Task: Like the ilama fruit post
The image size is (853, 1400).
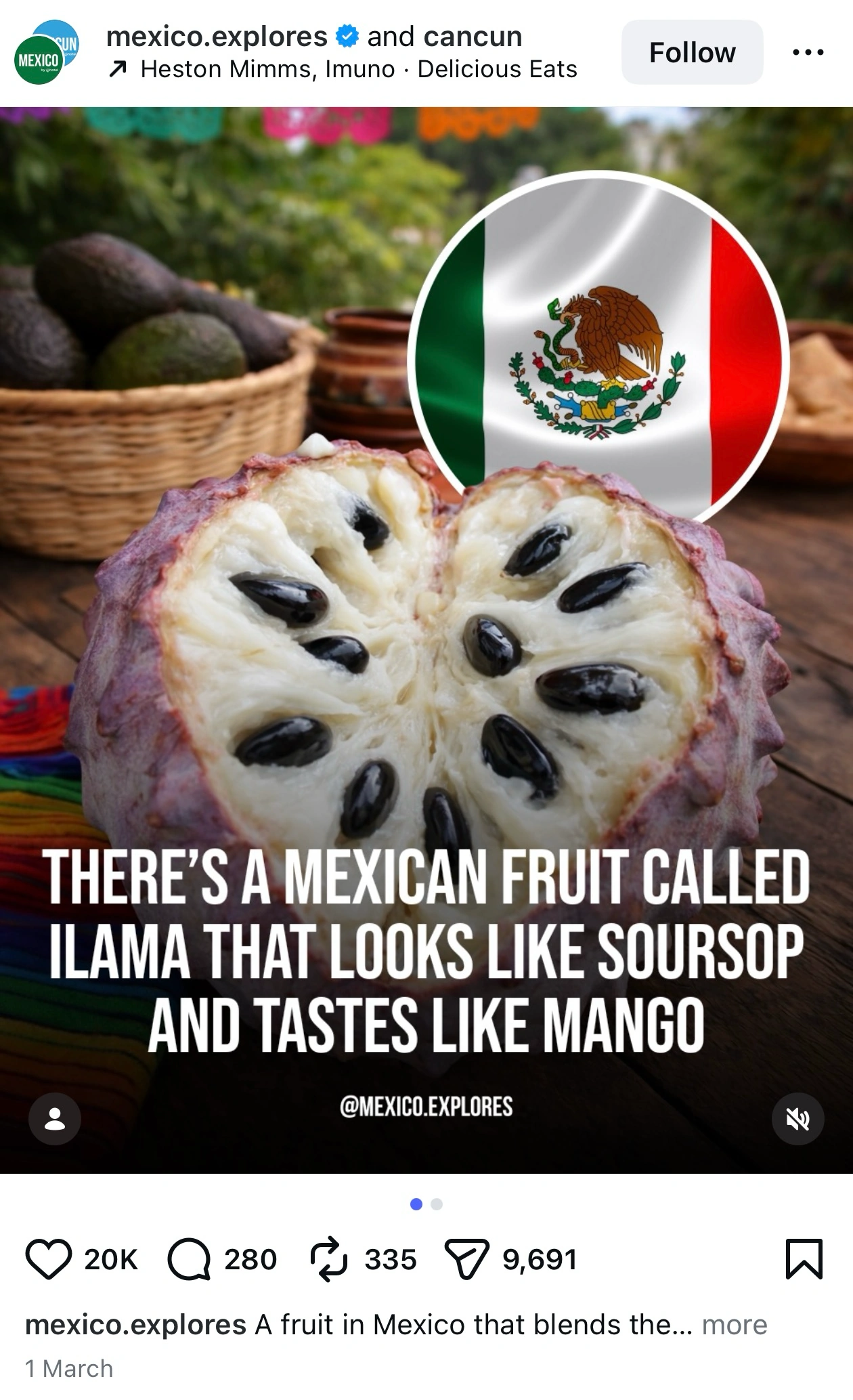Action: tap(48, 1259)
